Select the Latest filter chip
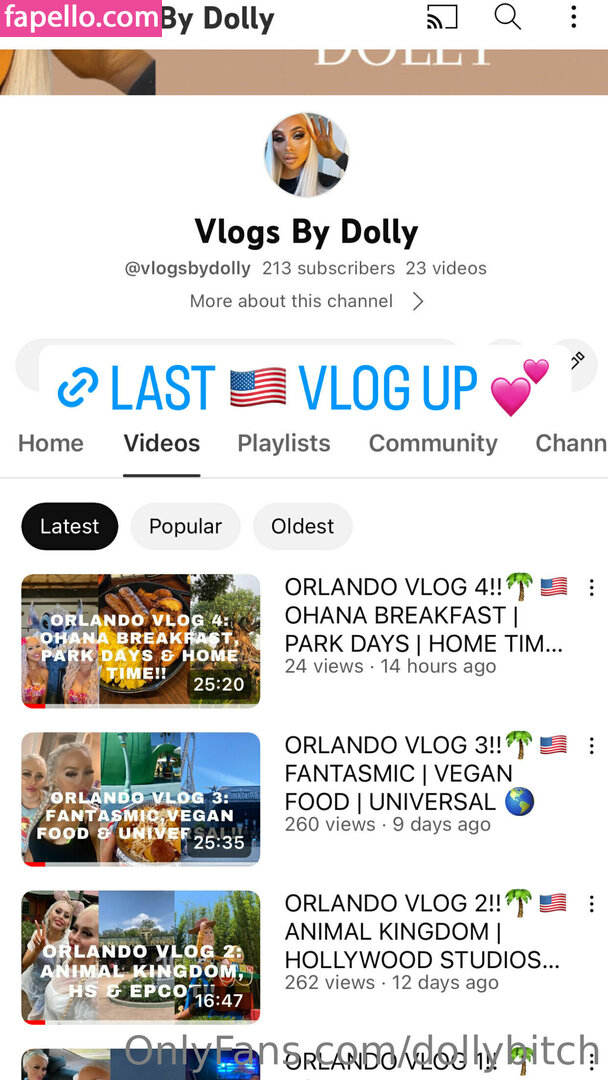Image resolution: width=608 pixels, height=1080 pixels. [x=69, y=526]
